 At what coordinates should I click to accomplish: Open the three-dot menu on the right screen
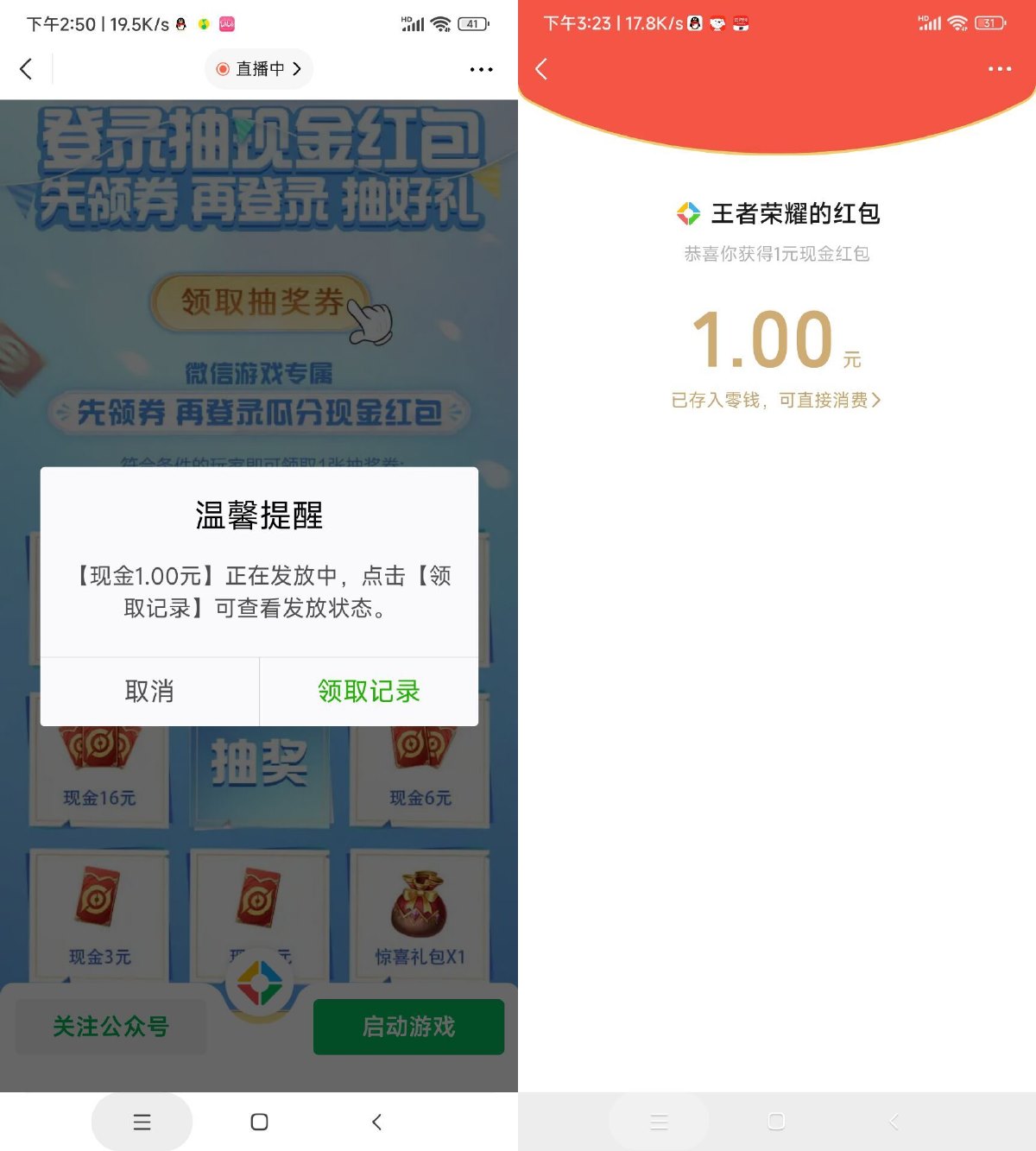point(1001,69)
